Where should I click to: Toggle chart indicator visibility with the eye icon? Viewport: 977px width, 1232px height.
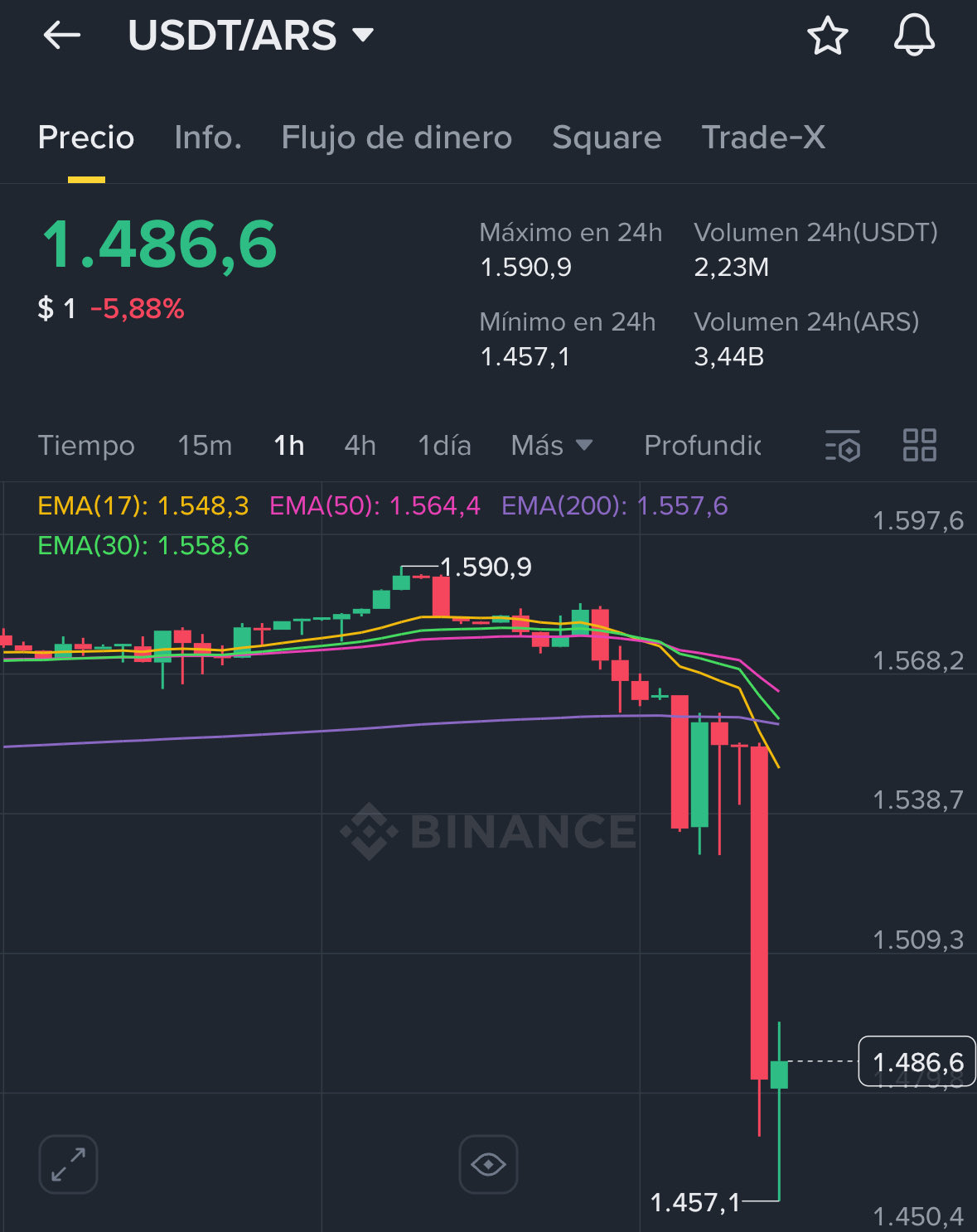pyautogui.click(x=488, y=1164)
